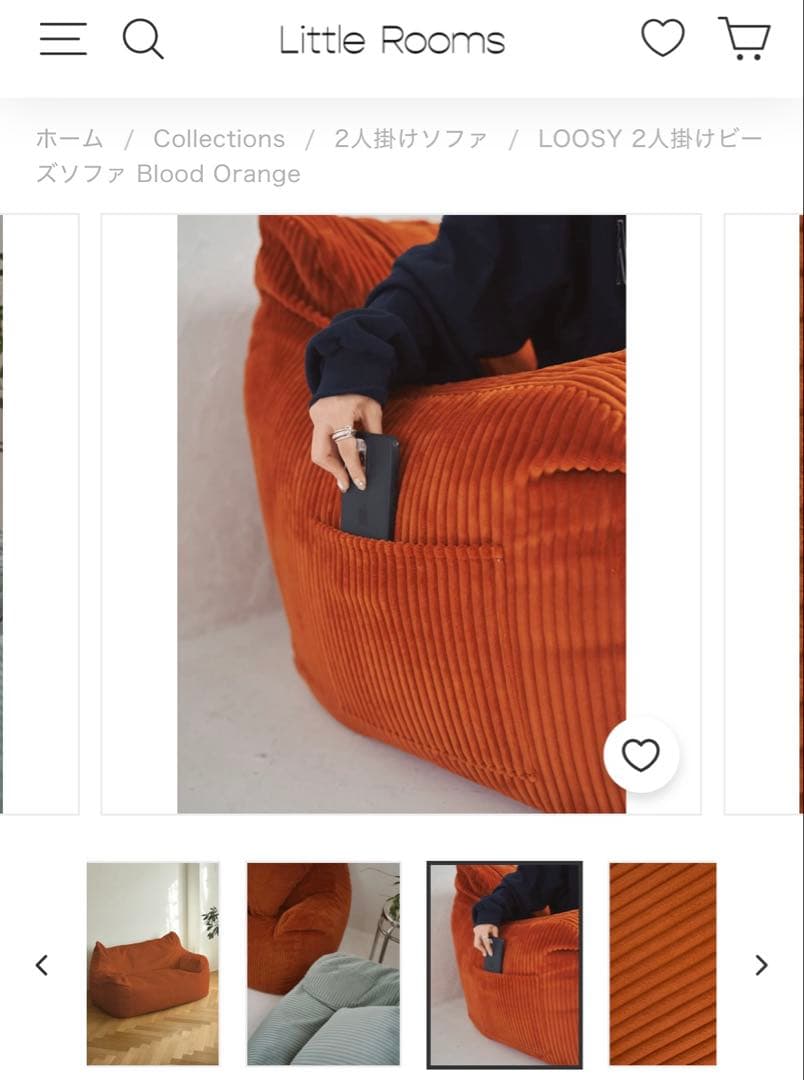Screen dimensions: 804x1080
Task: Open the search icon
Action: click(x=143, y=39)
